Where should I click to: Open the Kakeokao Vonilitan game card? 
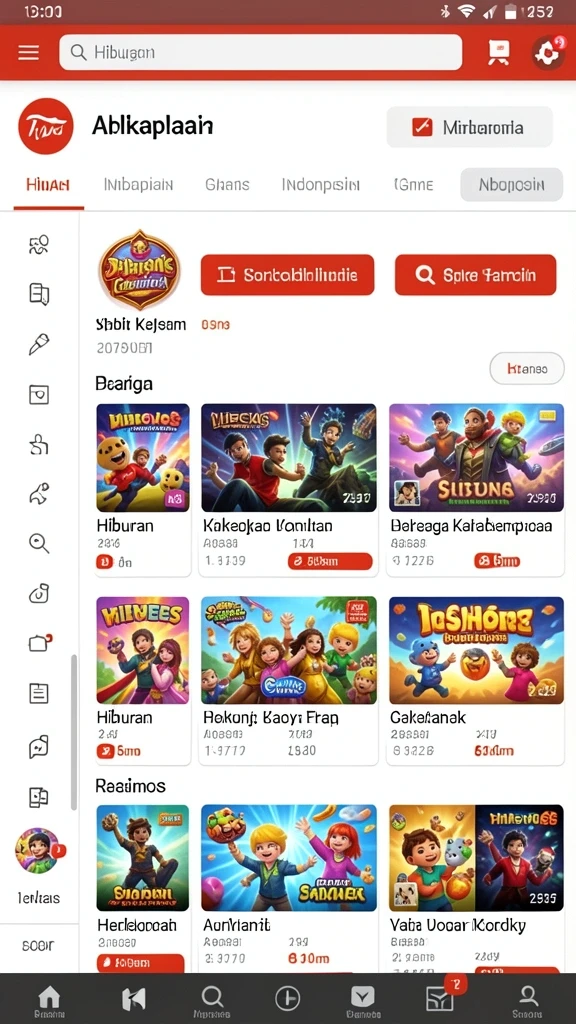[288, 490]
